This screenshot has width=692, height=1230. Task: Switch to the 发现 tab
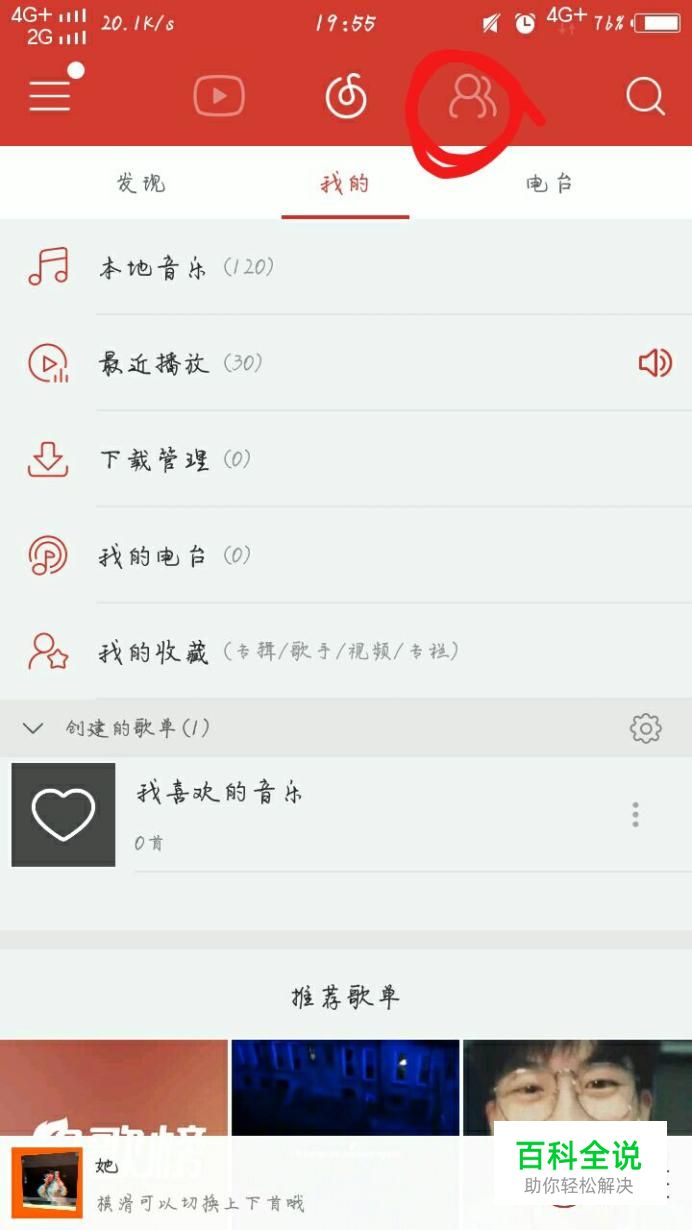[141, 183]
